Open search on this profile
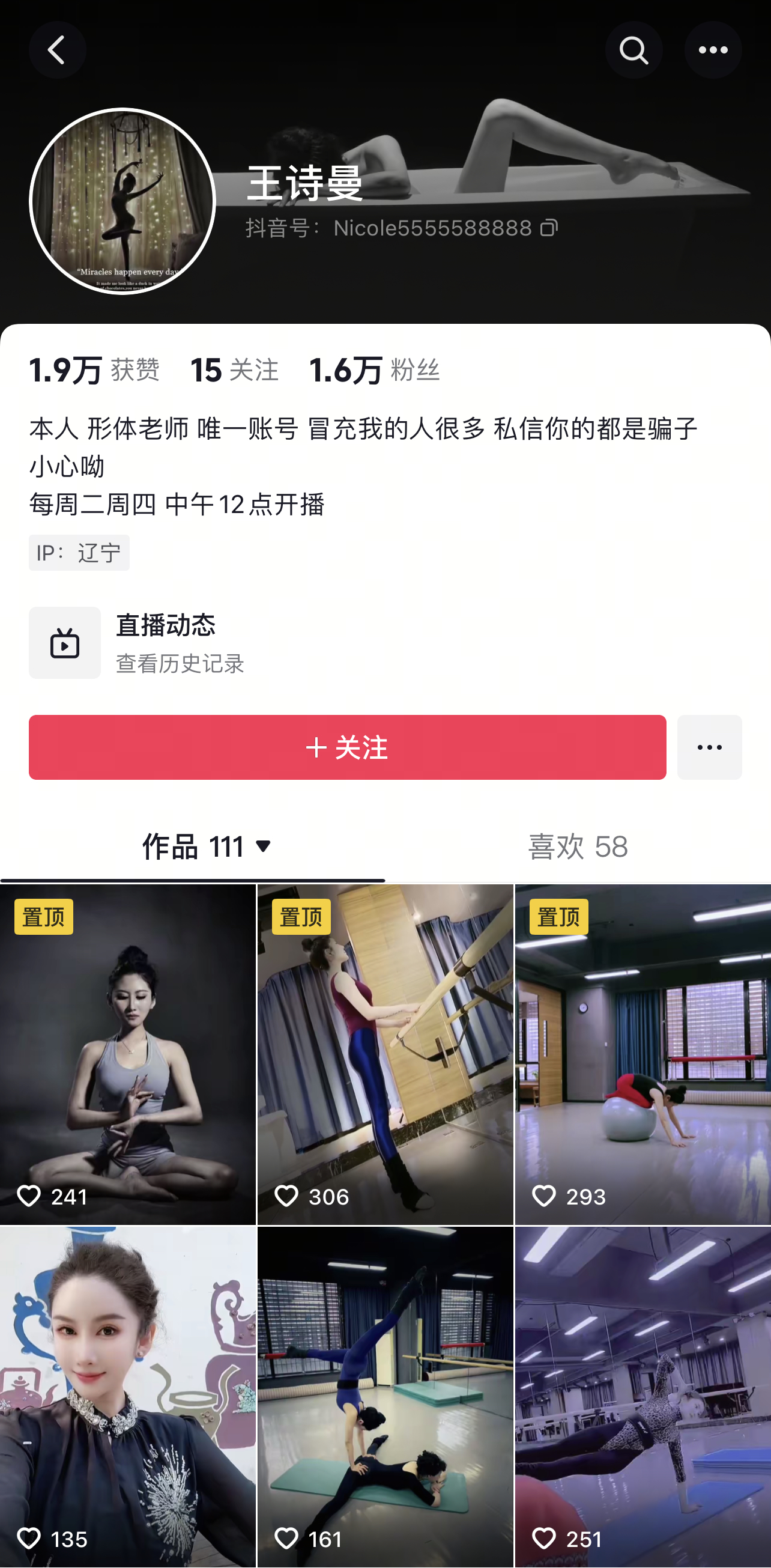This screenshot has height=1568, width=771. 633,50
